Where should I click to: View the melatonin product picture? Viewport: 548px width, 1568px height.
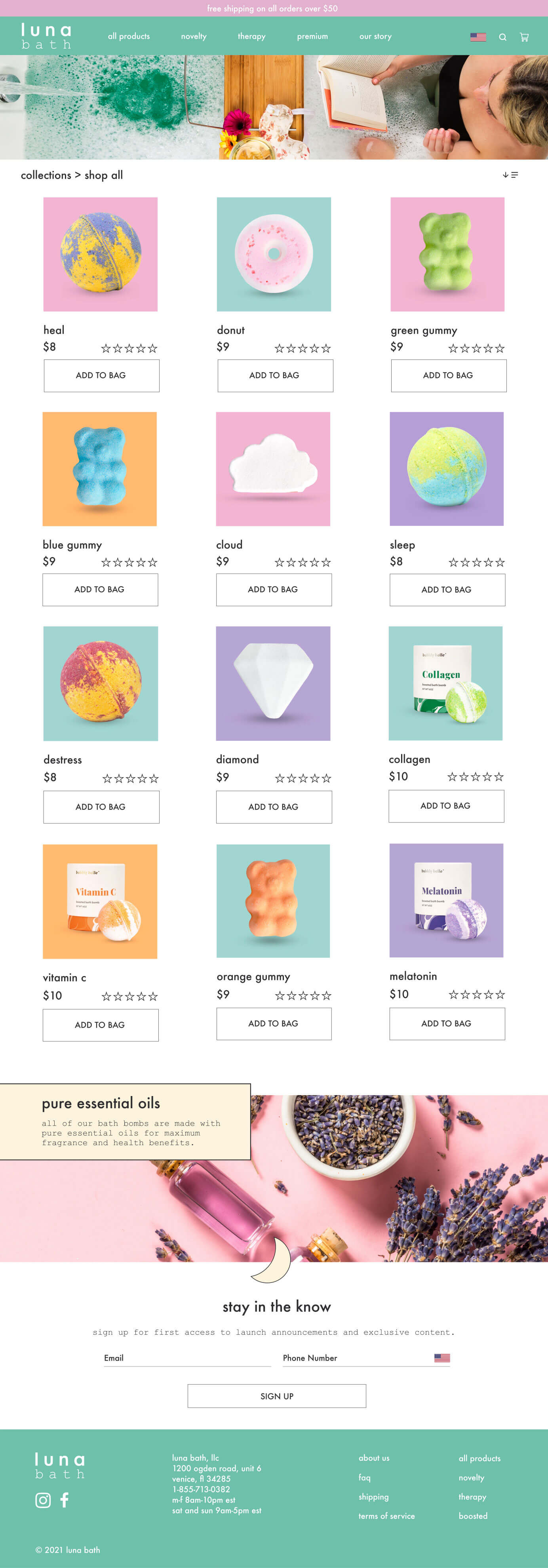click(446, 900)
